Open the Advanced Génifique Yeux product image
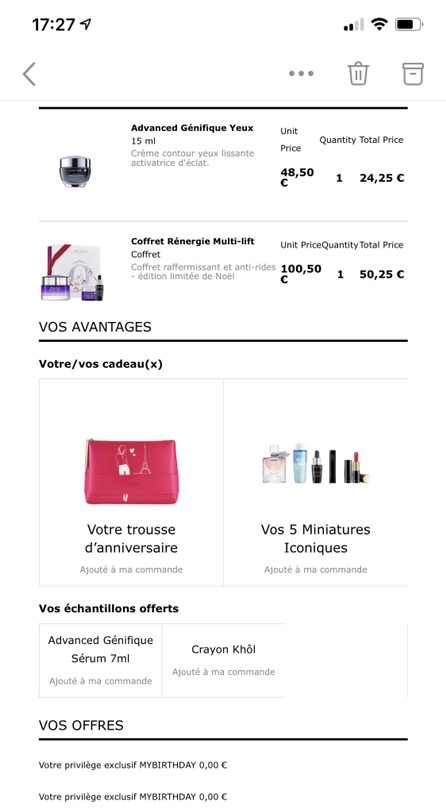The image size is (446, 812). click(x=75, y=171)
